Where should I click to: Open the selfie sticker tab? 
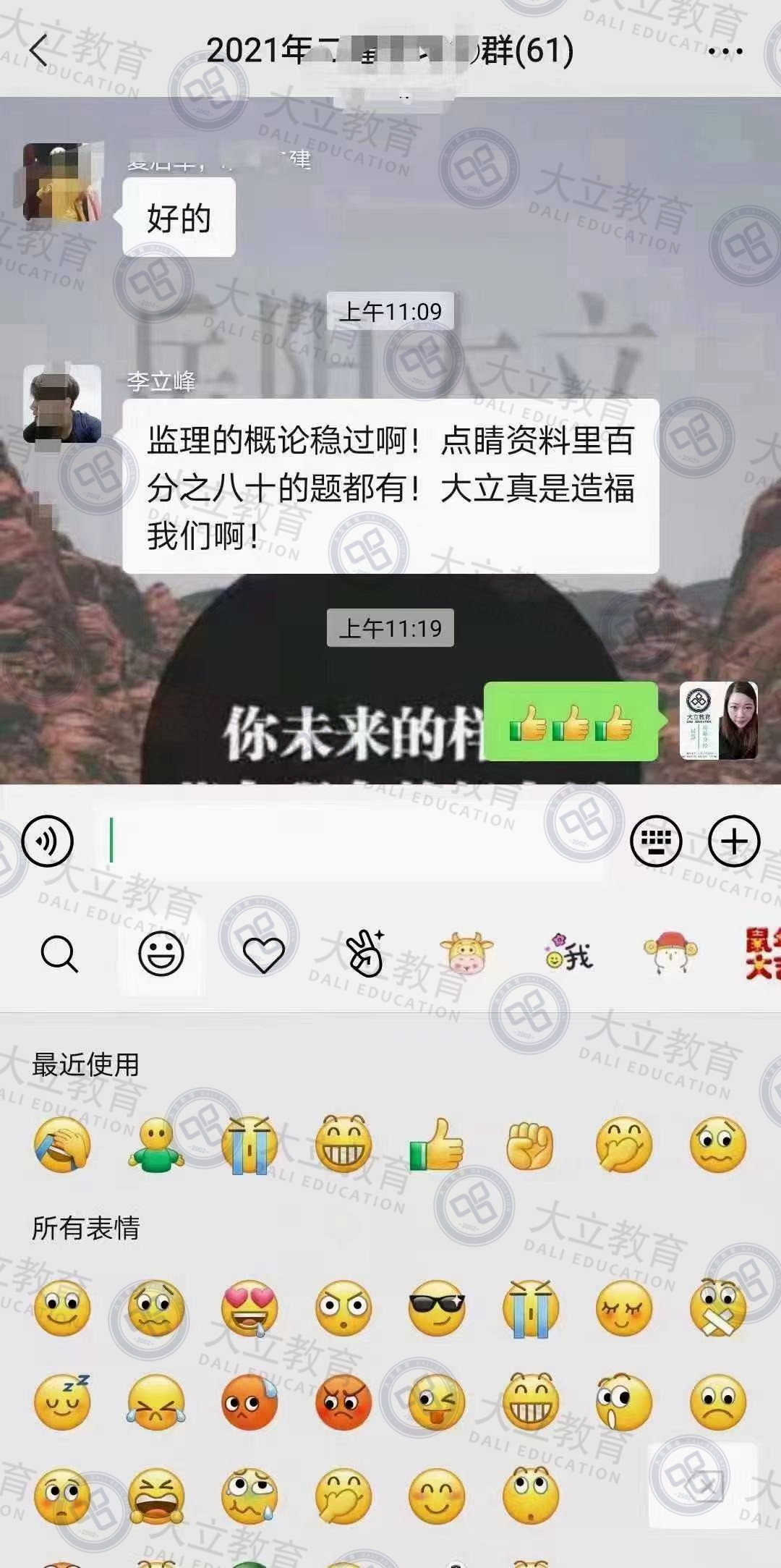click(365, 954)
